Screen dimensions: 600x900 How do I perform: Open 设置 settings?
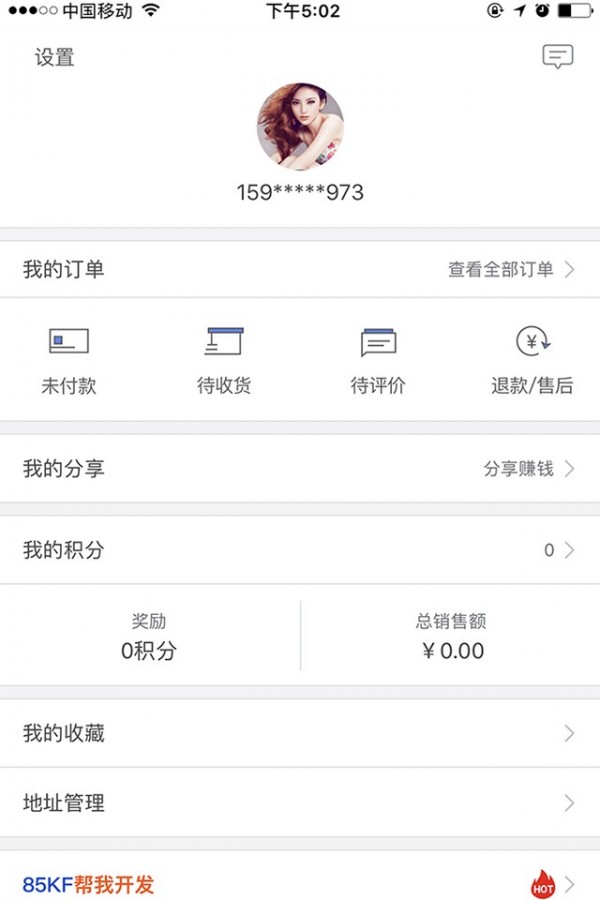55,58
